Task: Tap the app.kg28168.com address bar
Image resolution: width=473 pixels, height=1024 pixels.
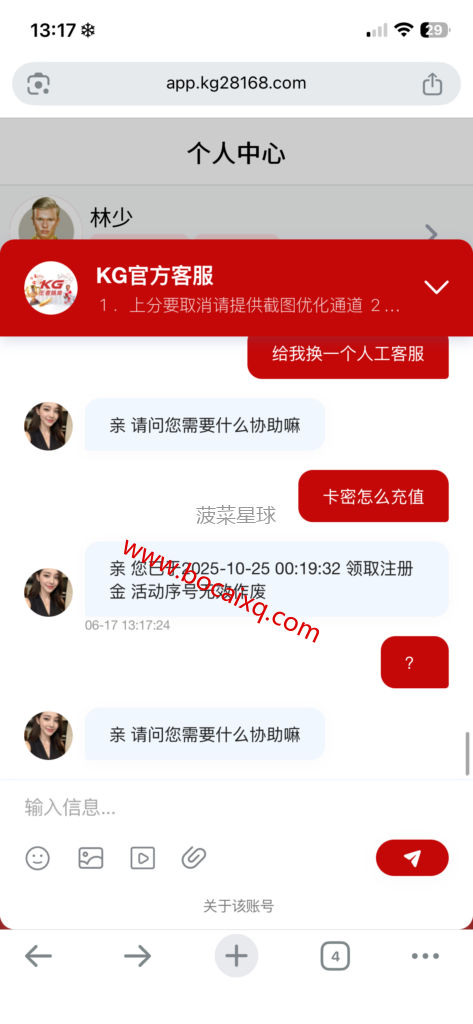Action: tap(236, 84)
